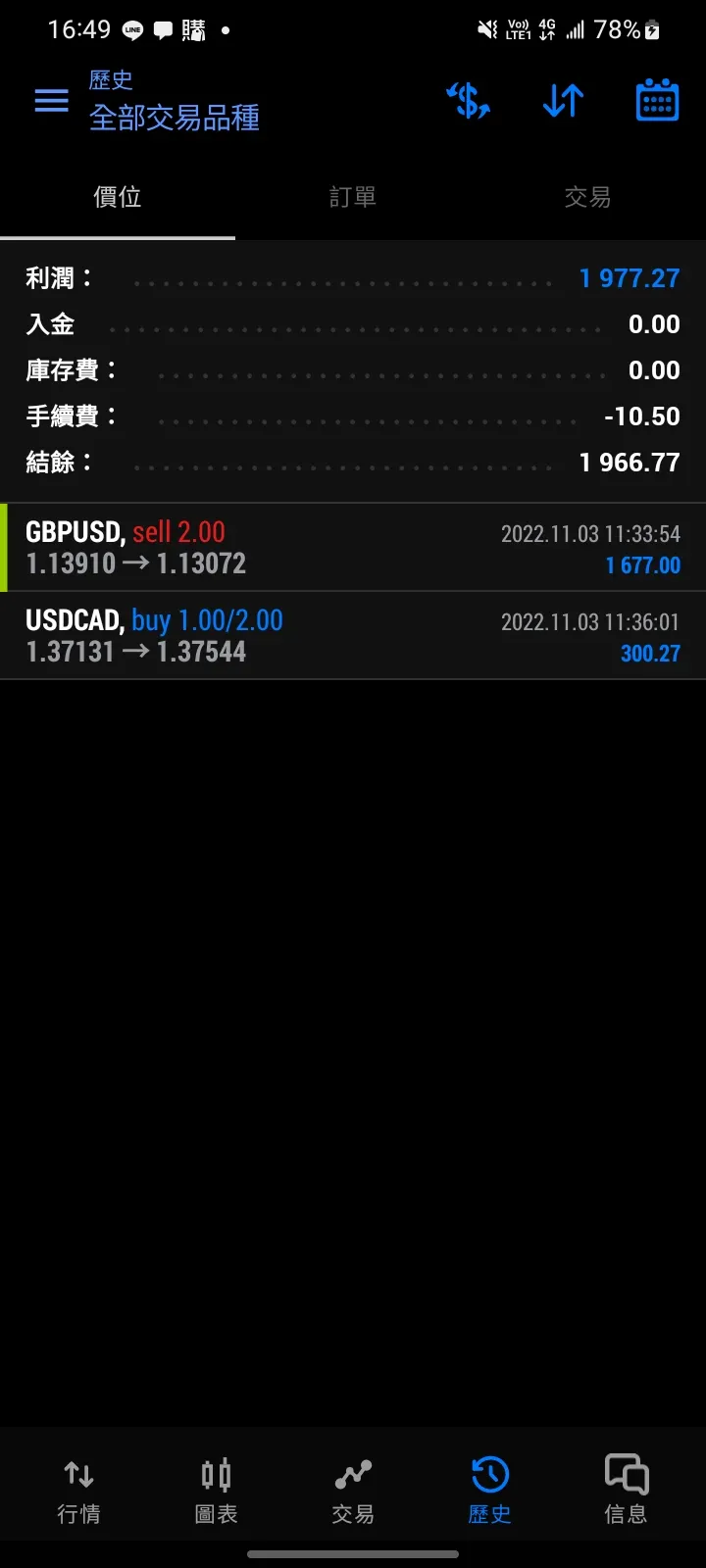
Task: Open symbol filter via 全部交易品種
Action: pyautogui.click(x=174, y=117)
